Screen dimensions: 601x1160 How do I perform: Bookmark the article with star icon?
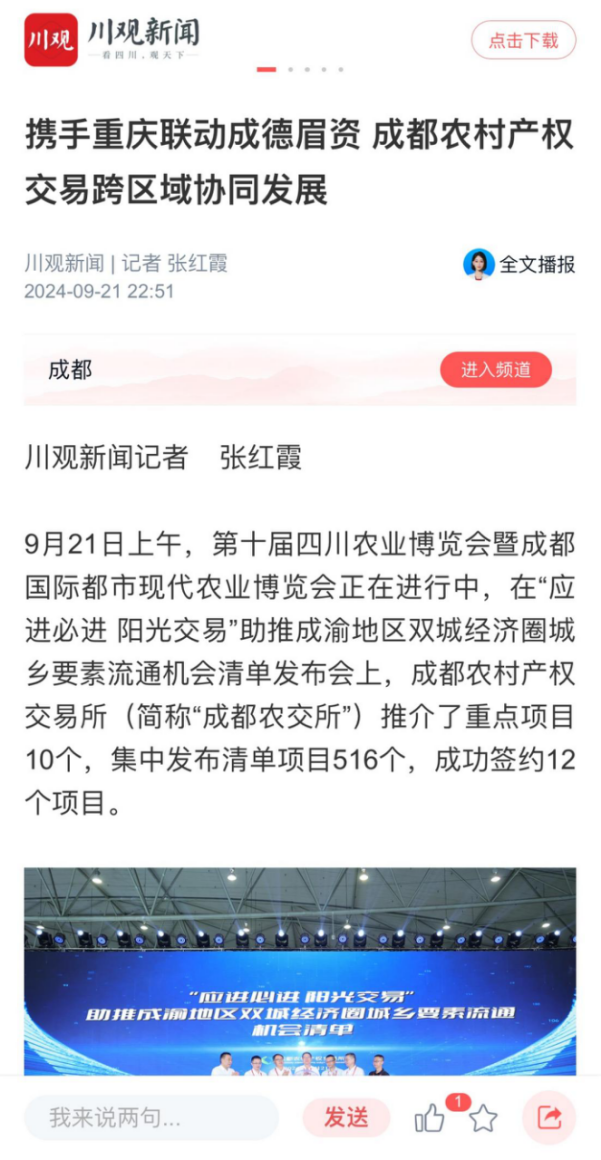click(484, 1118)
